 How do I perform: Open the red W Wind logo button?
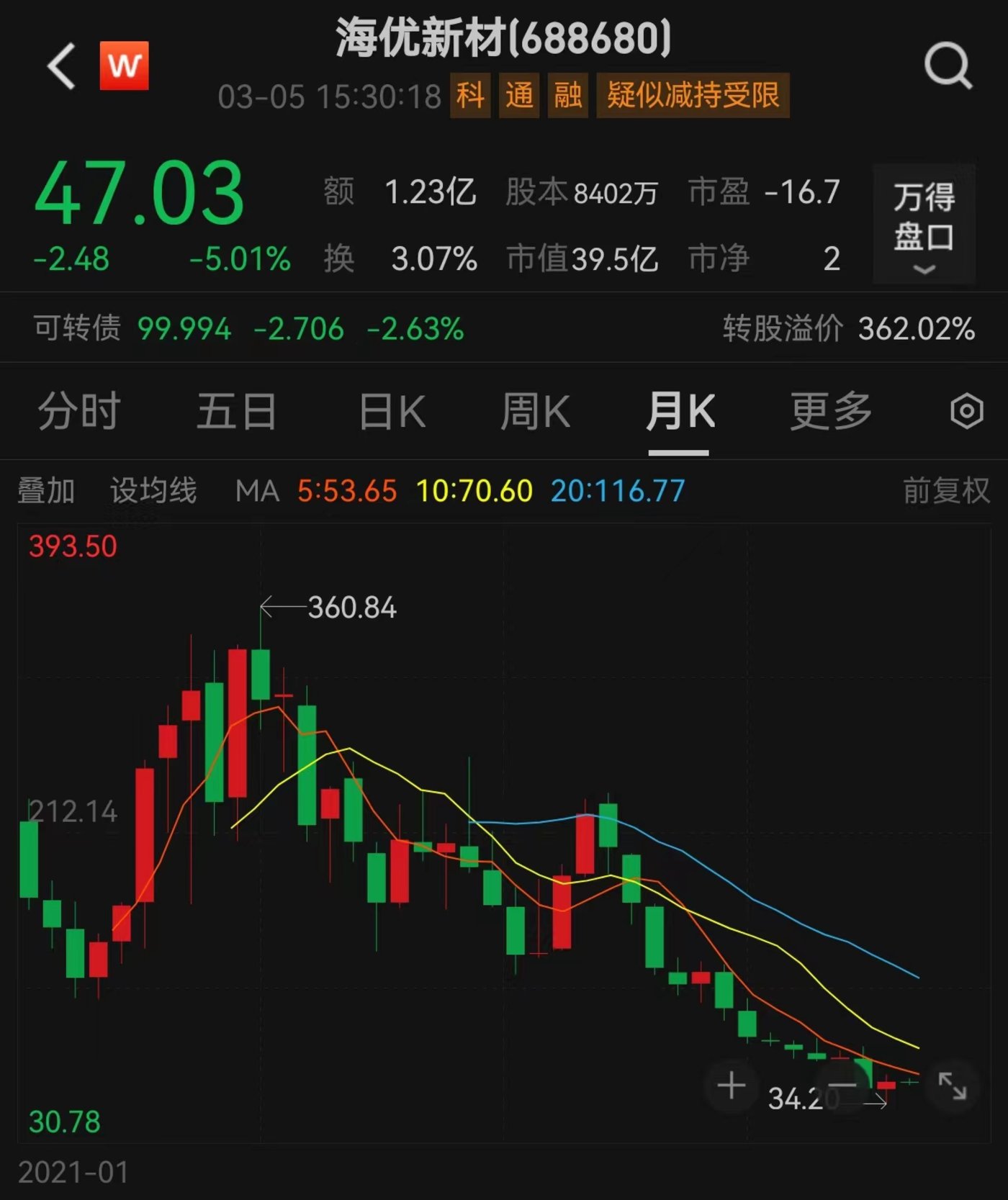[x=124, y=66]
